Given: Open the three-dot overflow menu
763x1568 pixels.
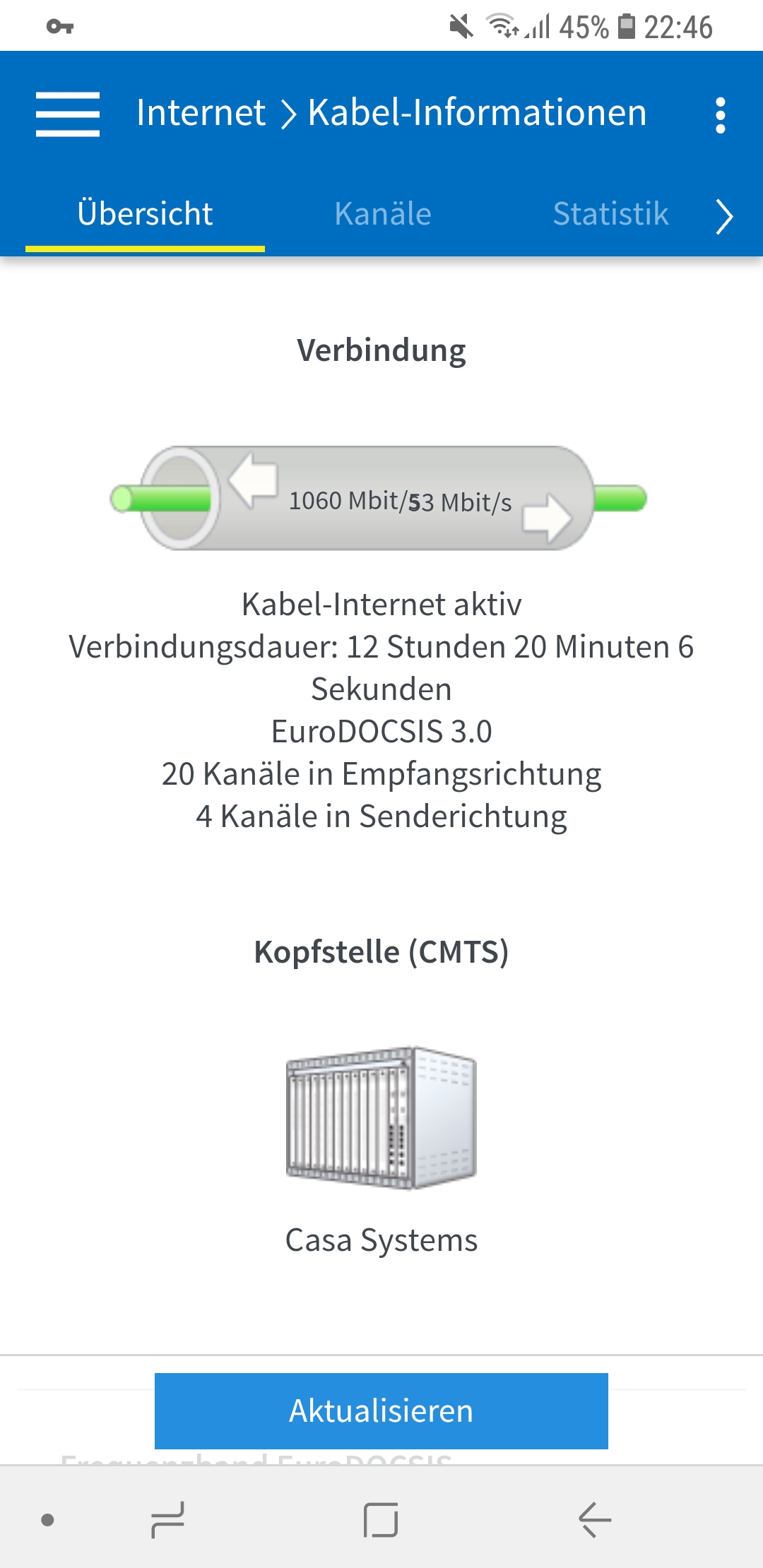Looking at the screenshot, I should pyautogui.click(x=720, y=115).
